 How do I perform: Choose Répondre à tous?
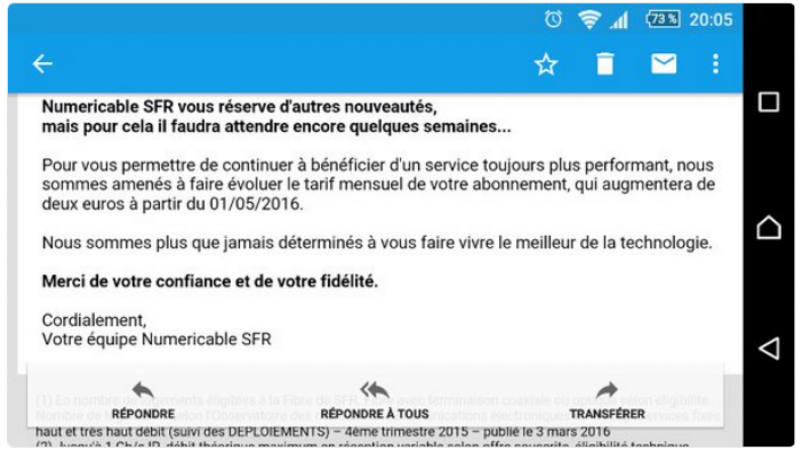[374, 400]
